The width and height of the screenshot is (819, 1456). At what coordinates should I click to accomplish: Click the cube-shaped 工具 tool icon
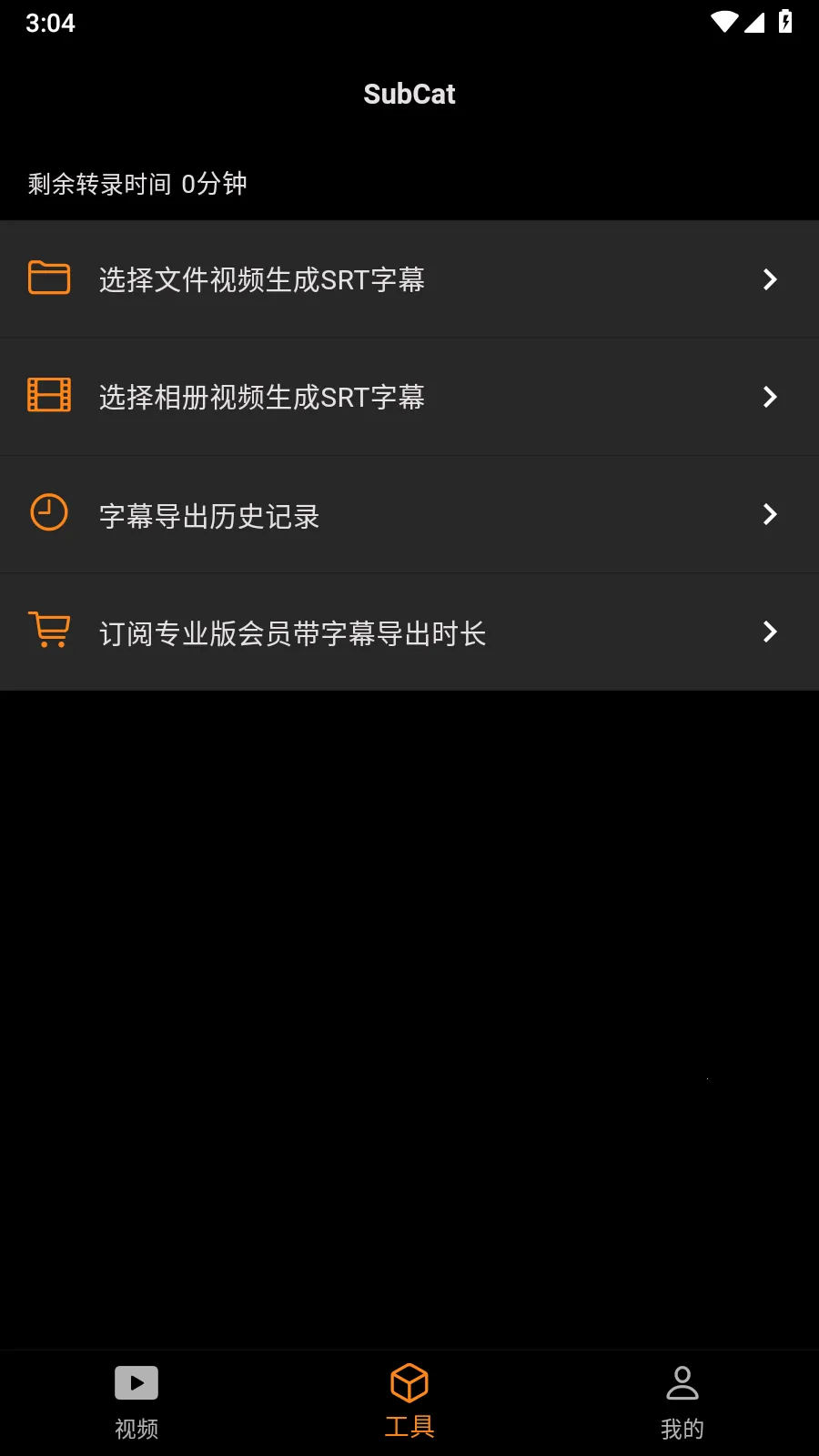pos(409,1382)
